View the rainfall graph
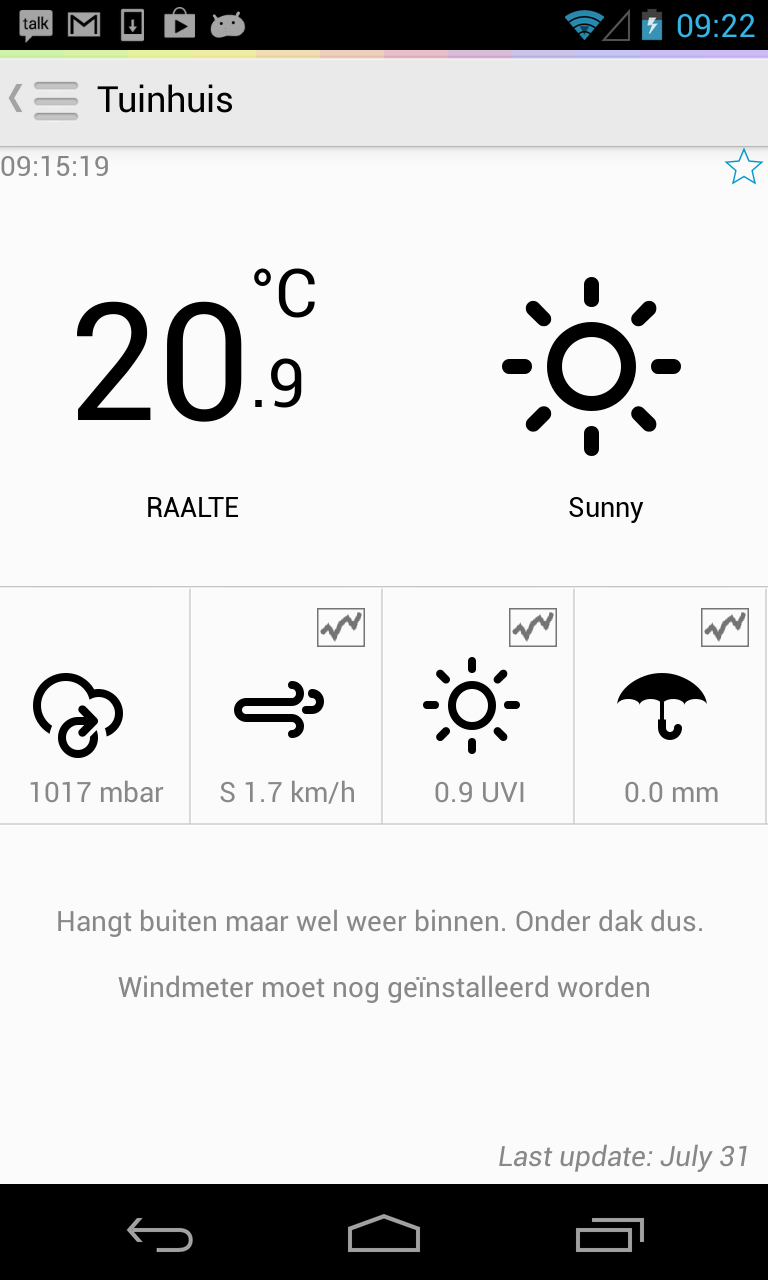The height and width of the screenshot is (1280, 768). [x=725, y=627]
